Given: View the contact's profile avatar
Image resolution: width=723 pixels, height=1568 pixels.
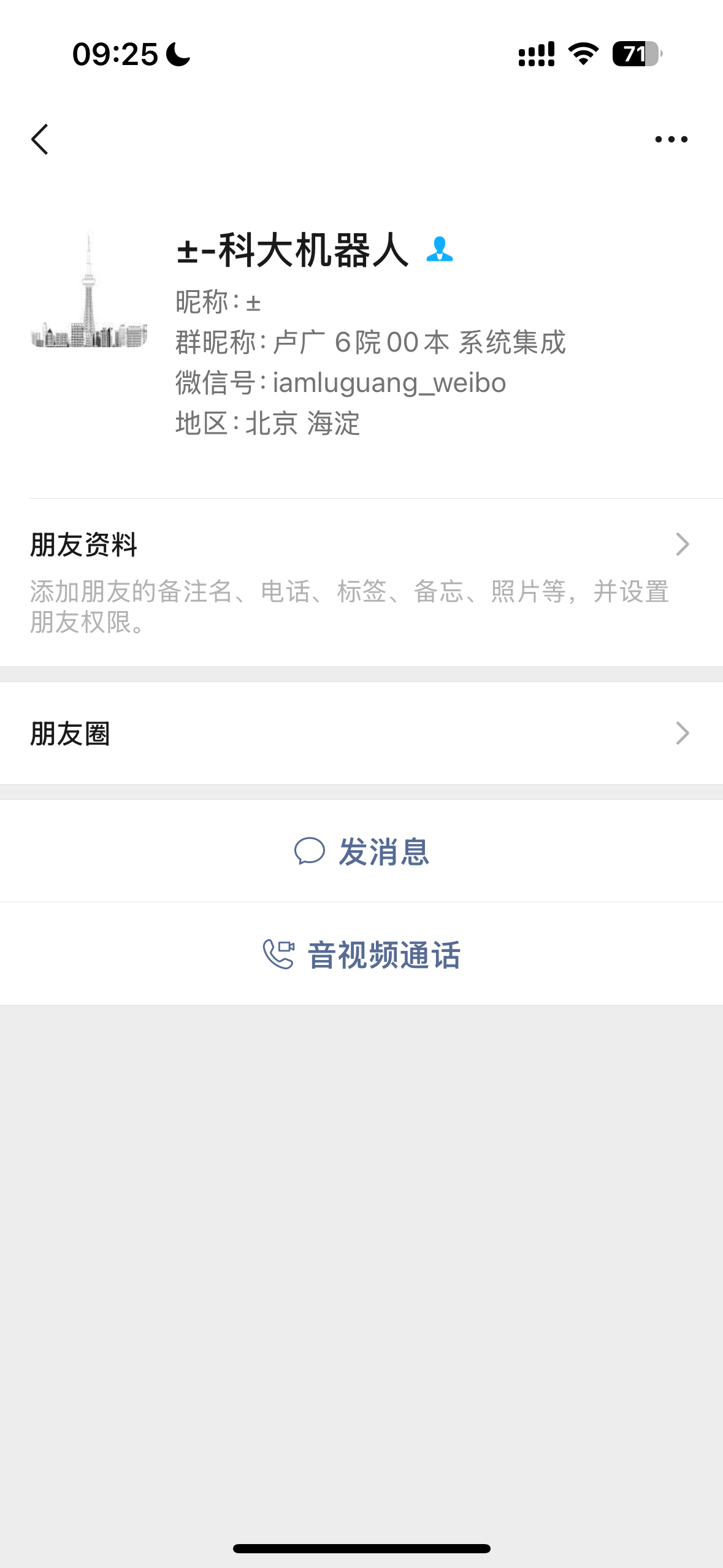Looking at the screenshot, I should 89,291.
